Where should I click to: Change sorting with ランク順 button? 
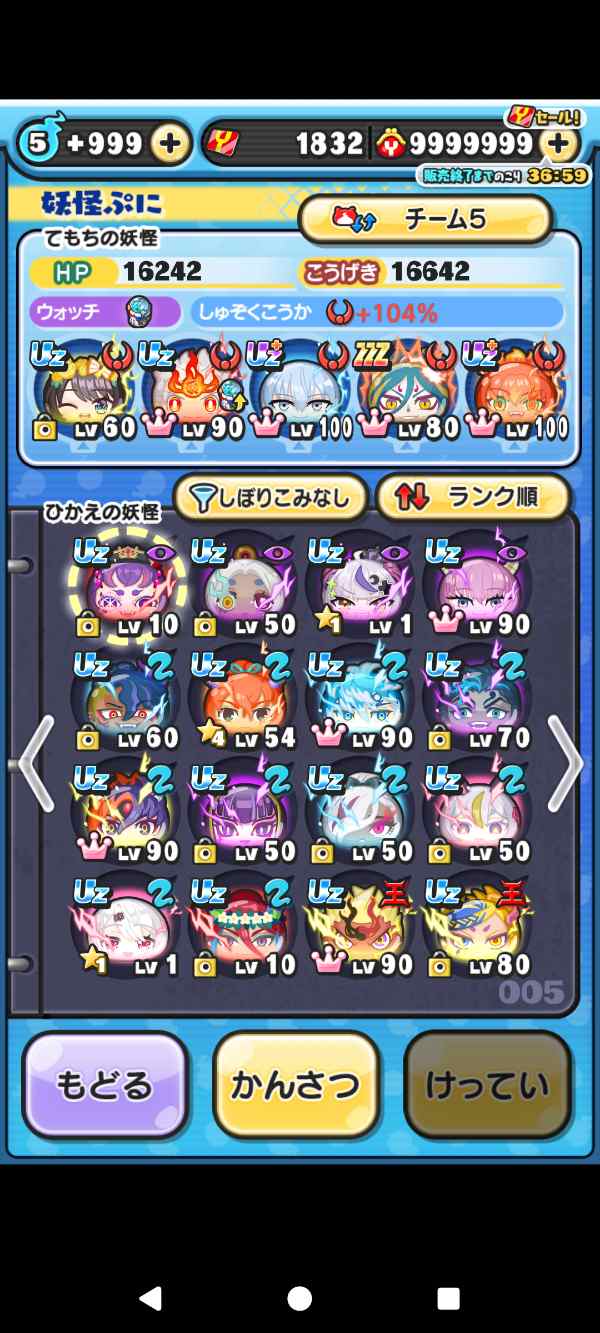click(x=473, y=497)
